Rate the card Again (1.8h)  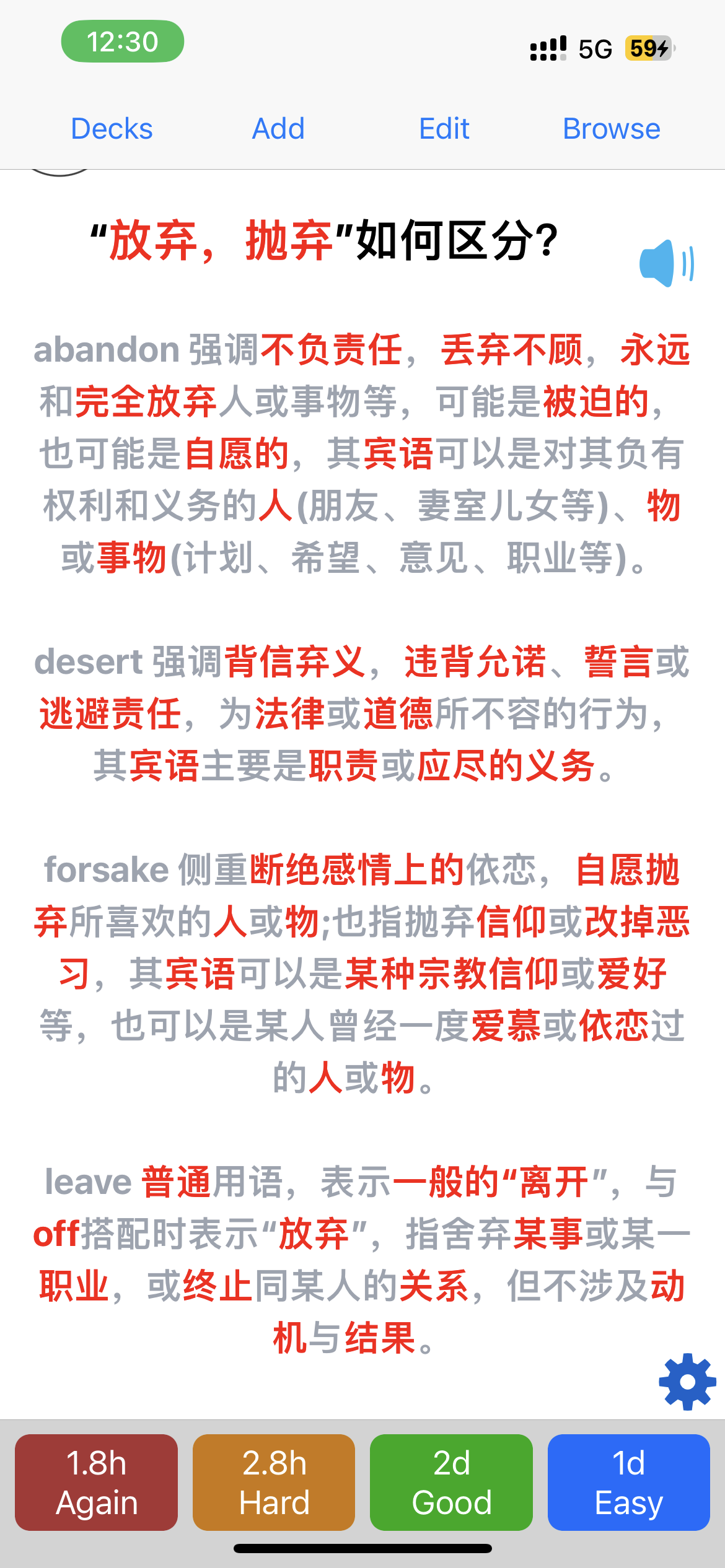96,1482
